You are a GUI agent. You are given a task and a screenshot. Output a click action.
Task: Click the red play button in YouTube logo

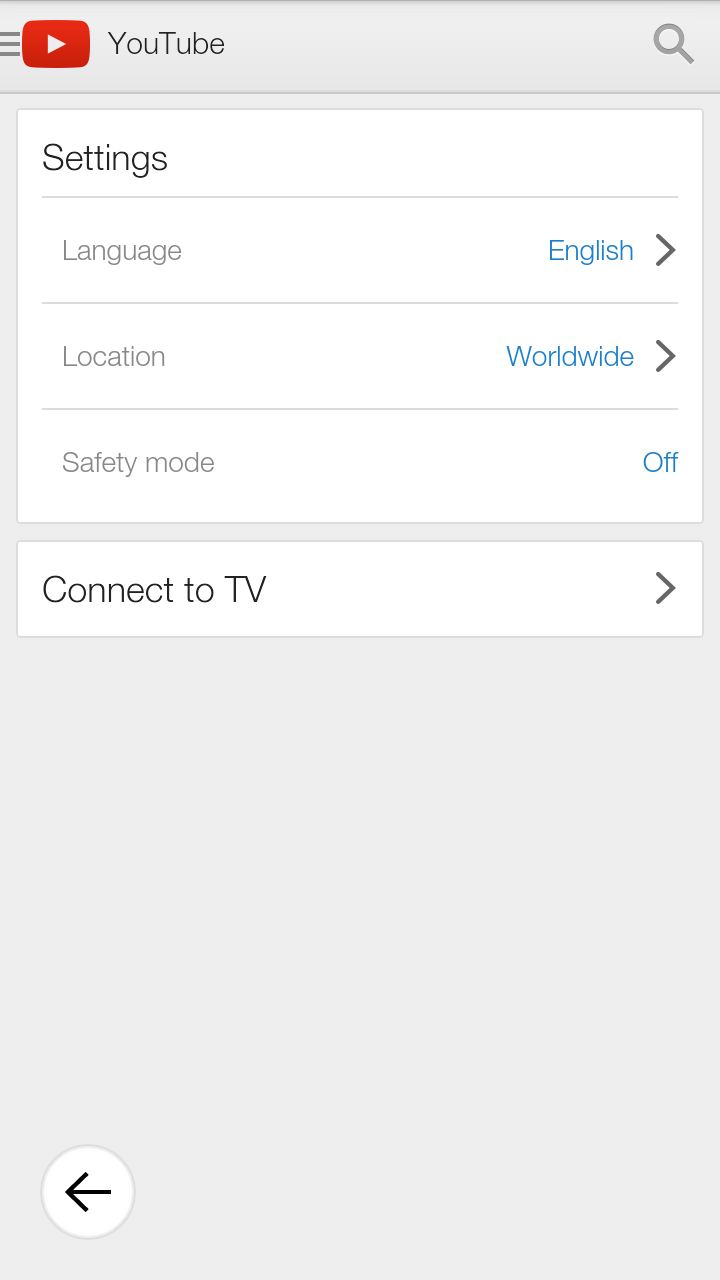[56, 43]
